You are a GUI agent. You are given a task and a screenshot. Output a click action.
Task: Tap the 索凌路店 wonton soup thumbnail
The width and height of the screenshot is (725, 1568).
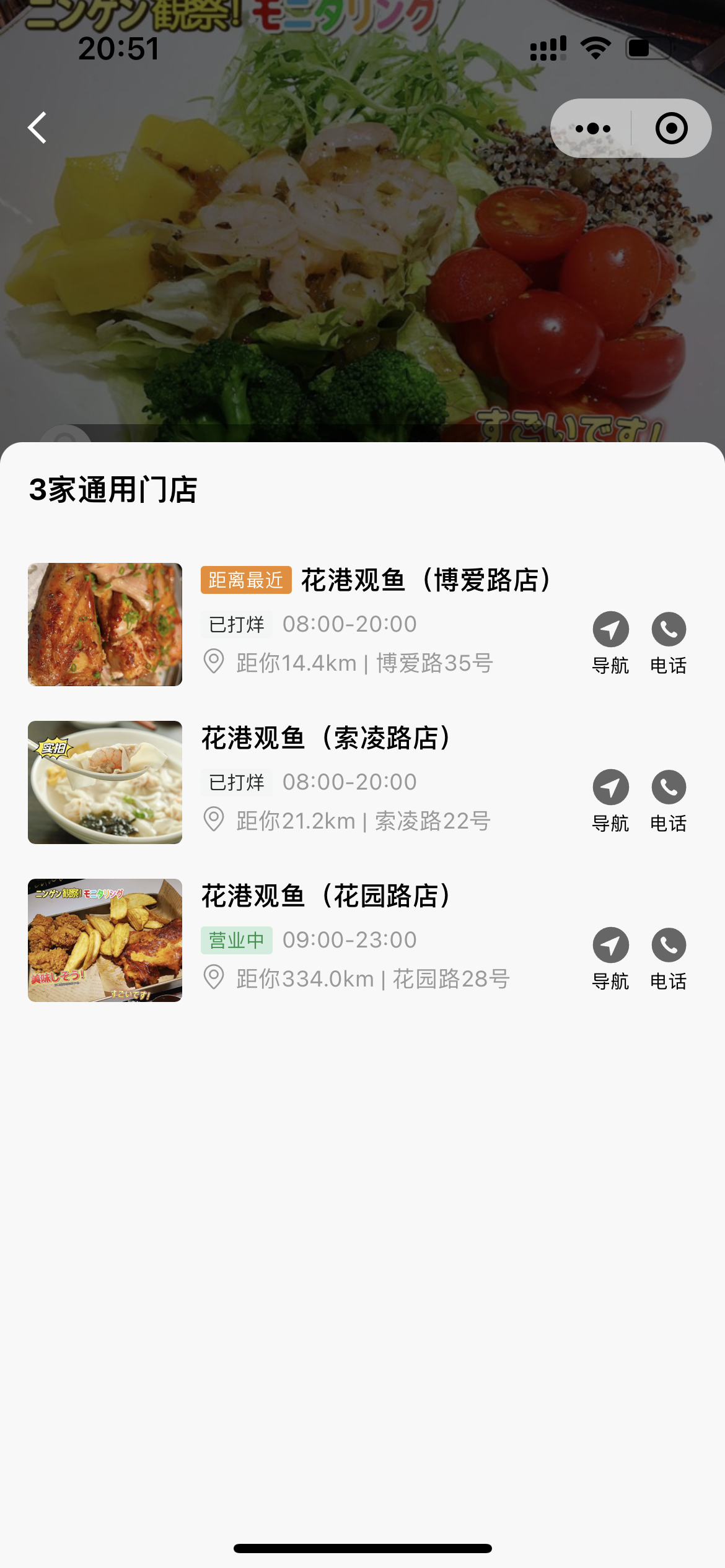[104, 782]
